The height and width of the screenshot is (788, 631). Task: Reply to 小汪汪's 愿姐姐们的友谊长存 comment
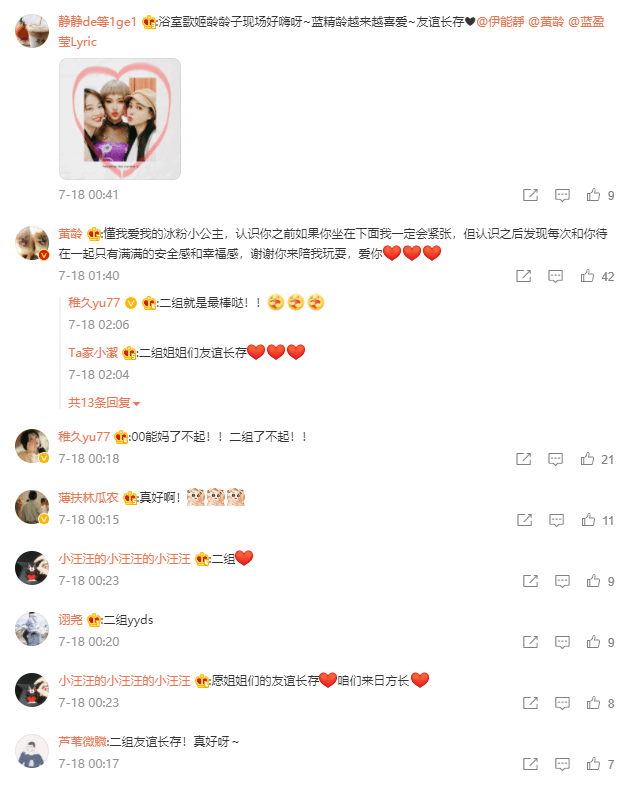(562, 704)
